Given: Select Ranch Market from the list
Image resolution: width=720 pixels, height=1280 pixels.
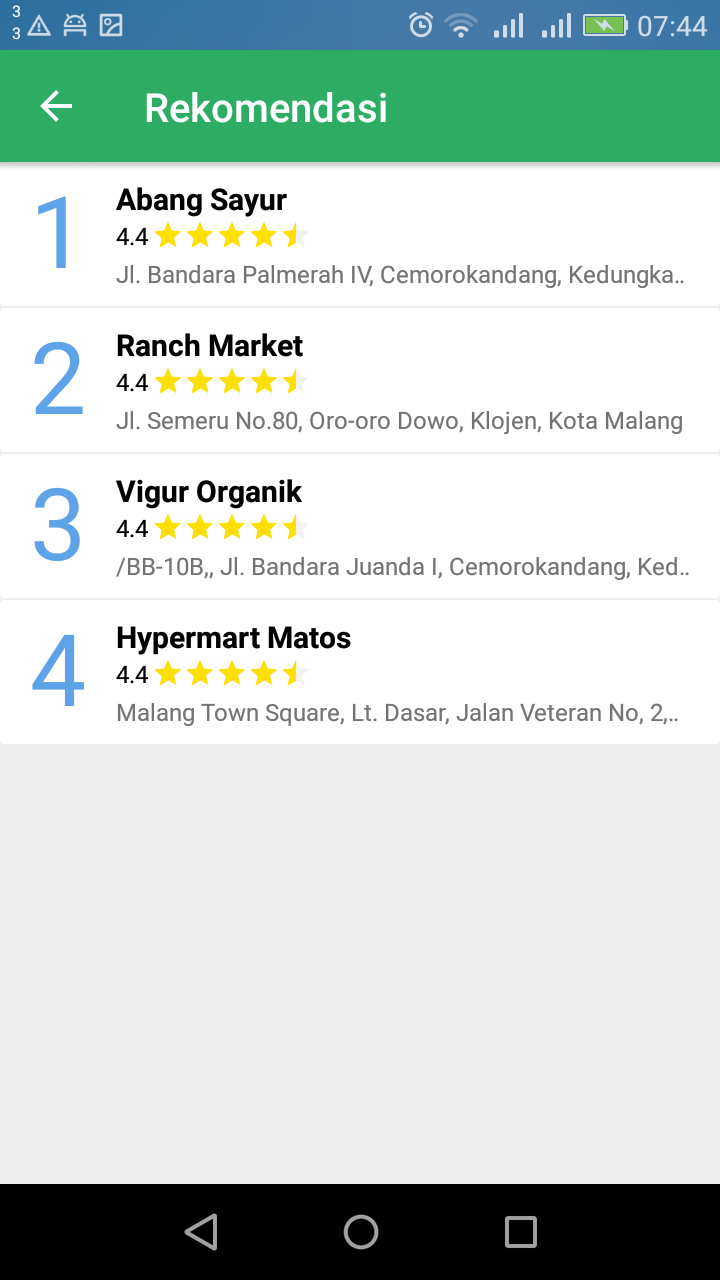Looking at the screenshot, I should 360,381.
